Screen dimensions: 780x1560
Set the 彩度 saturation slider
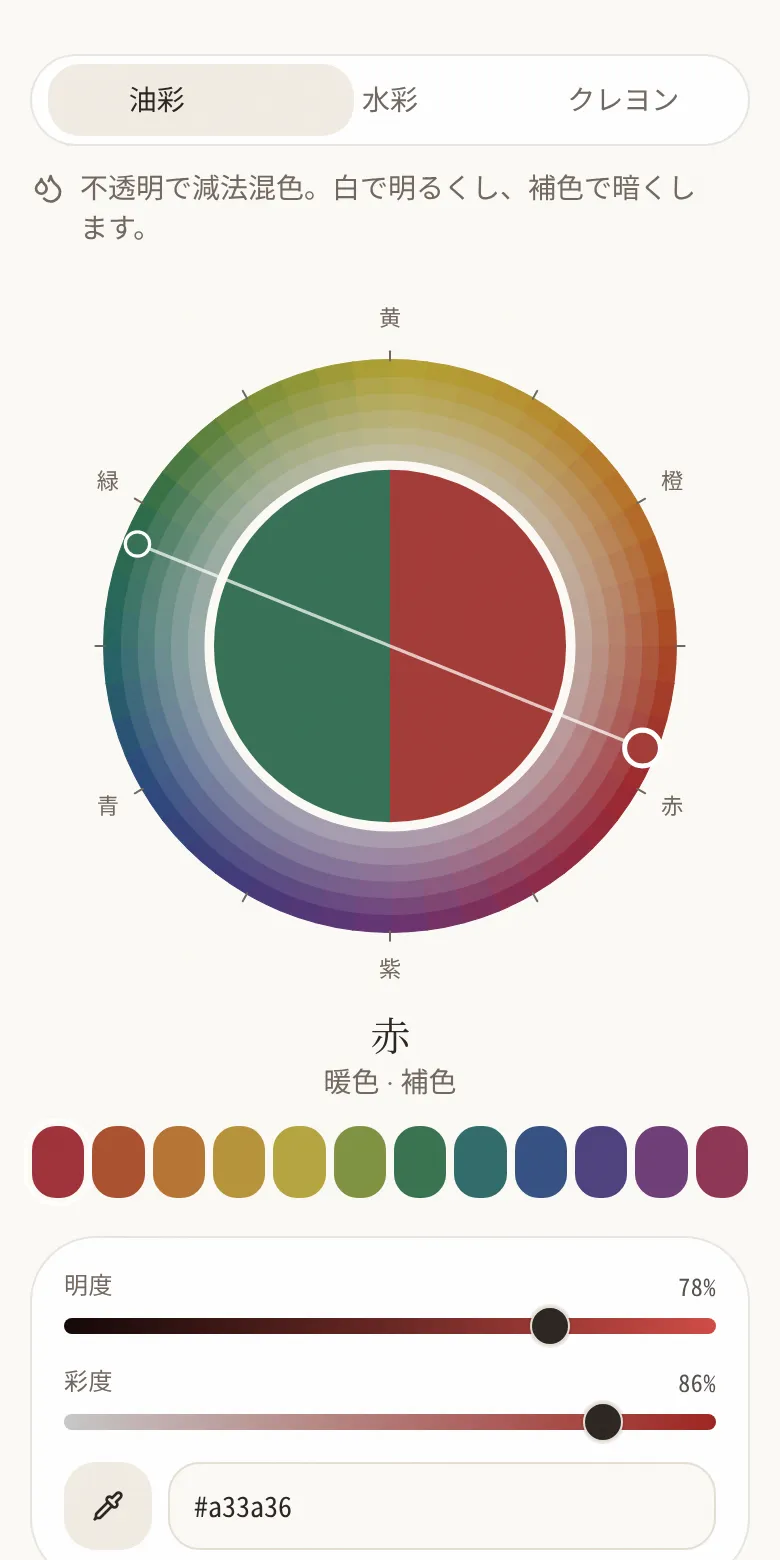(x=390, y=1422)
